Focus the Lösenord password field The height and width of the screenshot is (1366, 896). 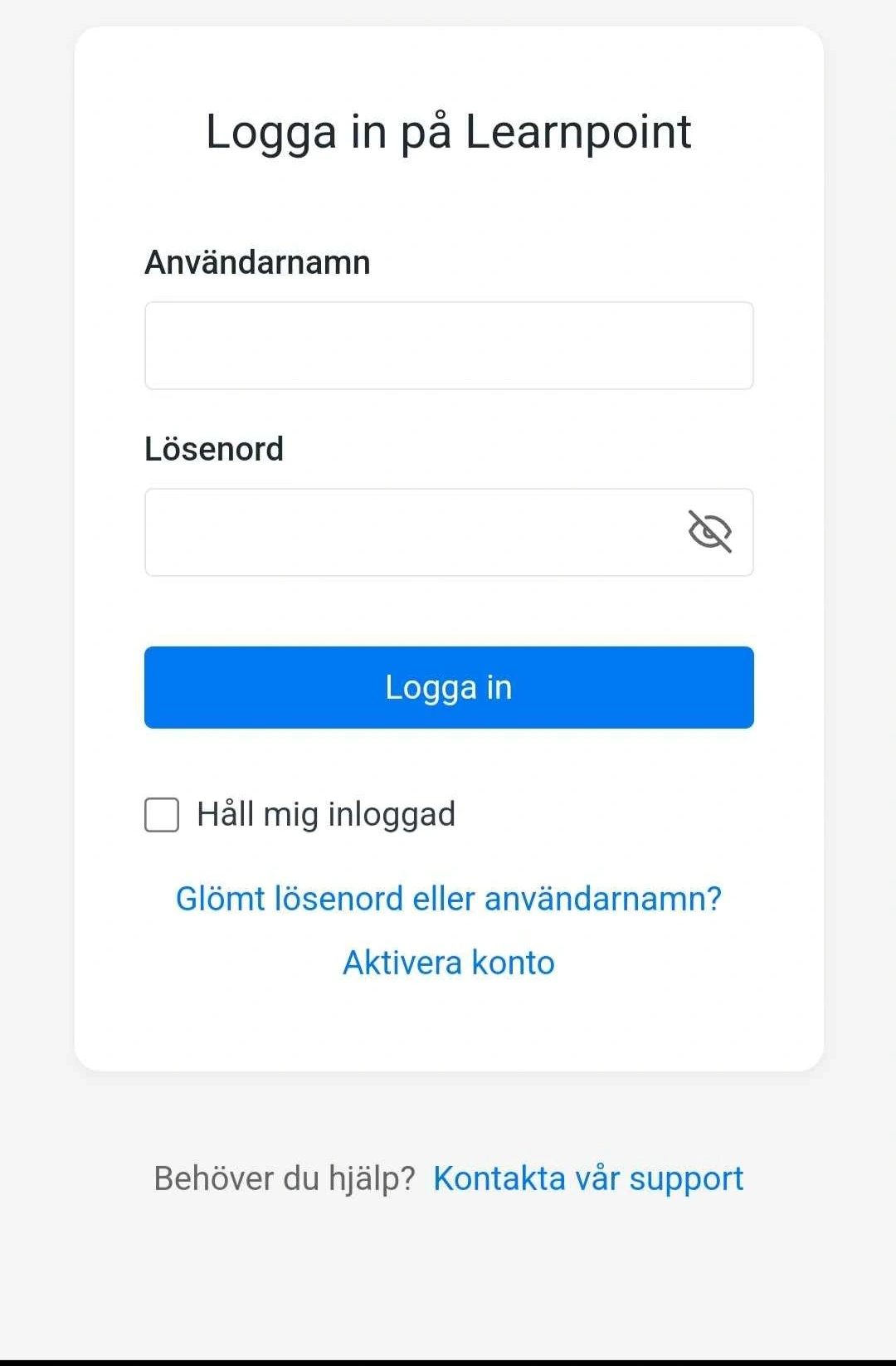pos(415,532)
